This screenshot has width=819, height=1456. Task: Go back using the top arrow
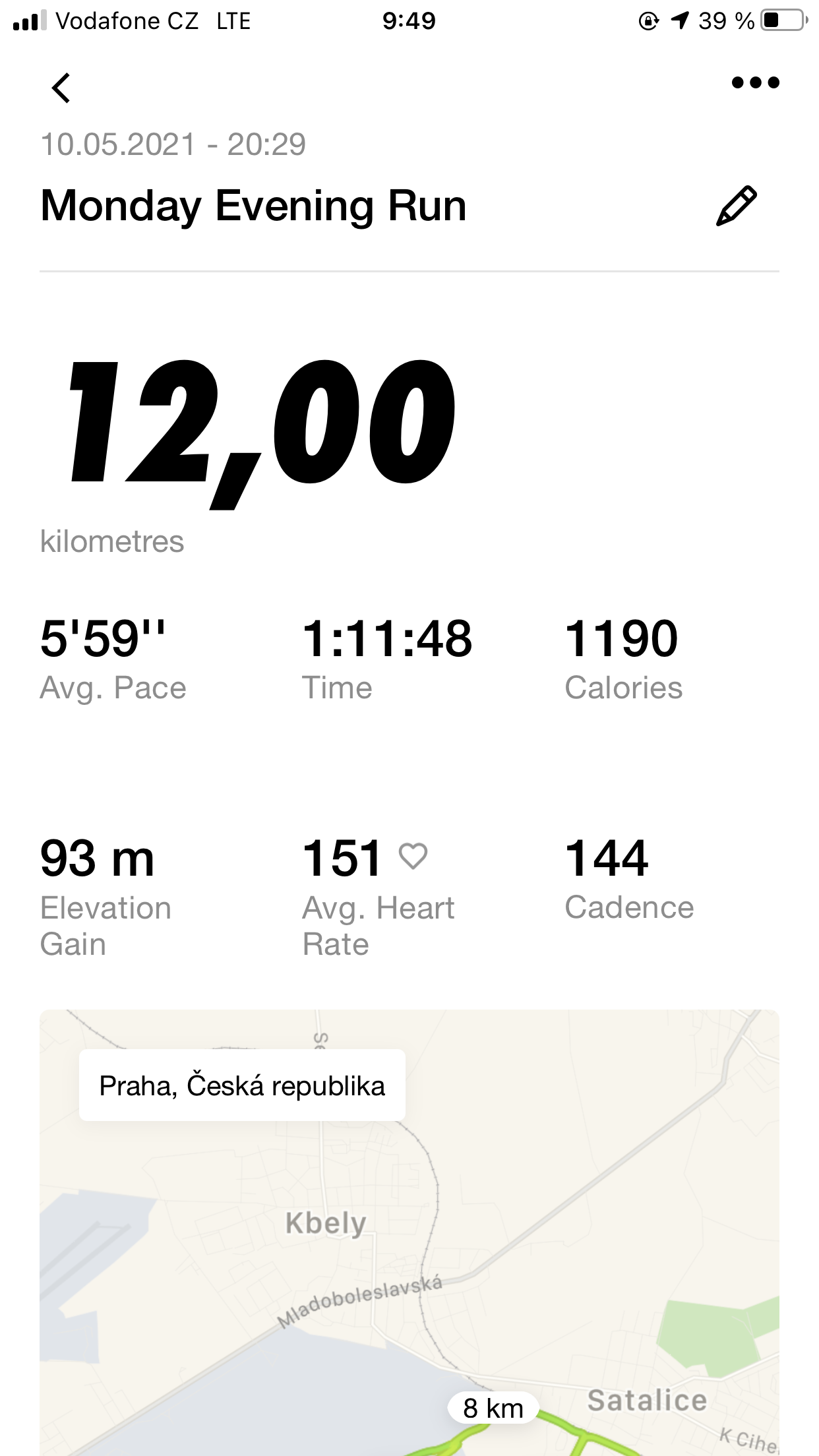pos(61,88)
